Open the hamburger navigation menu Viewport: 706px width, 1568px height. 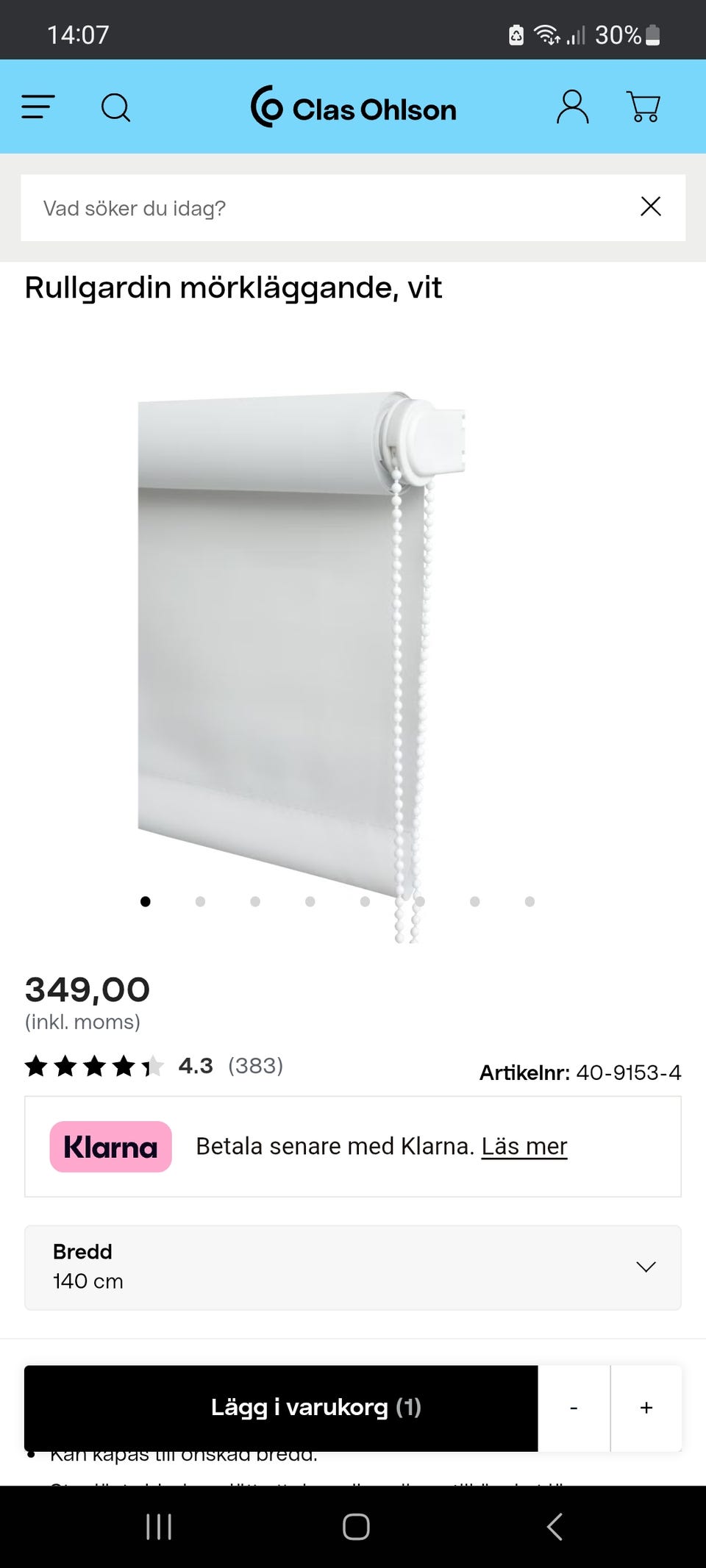tap(38, 107)
